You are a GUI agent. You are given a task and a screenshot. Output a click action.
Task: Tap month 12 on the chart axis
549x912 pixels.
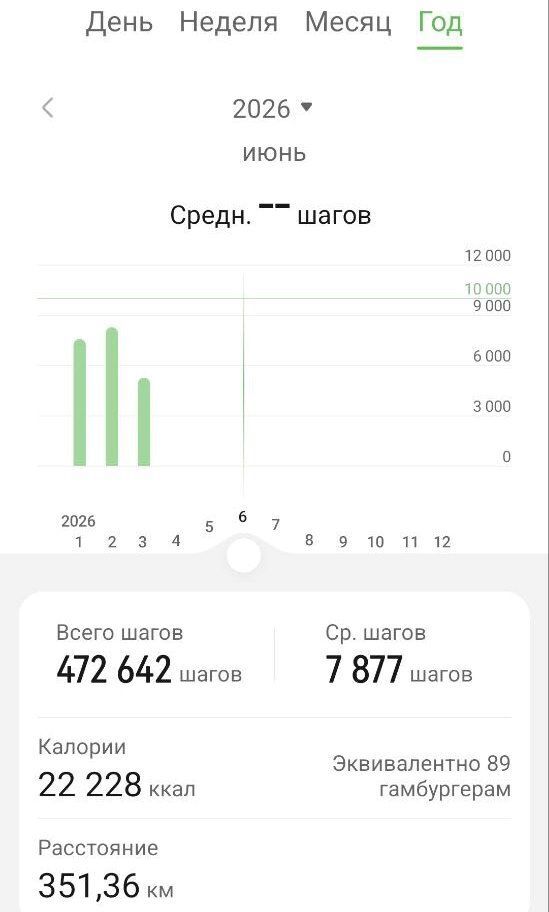(x=442, y=542)
